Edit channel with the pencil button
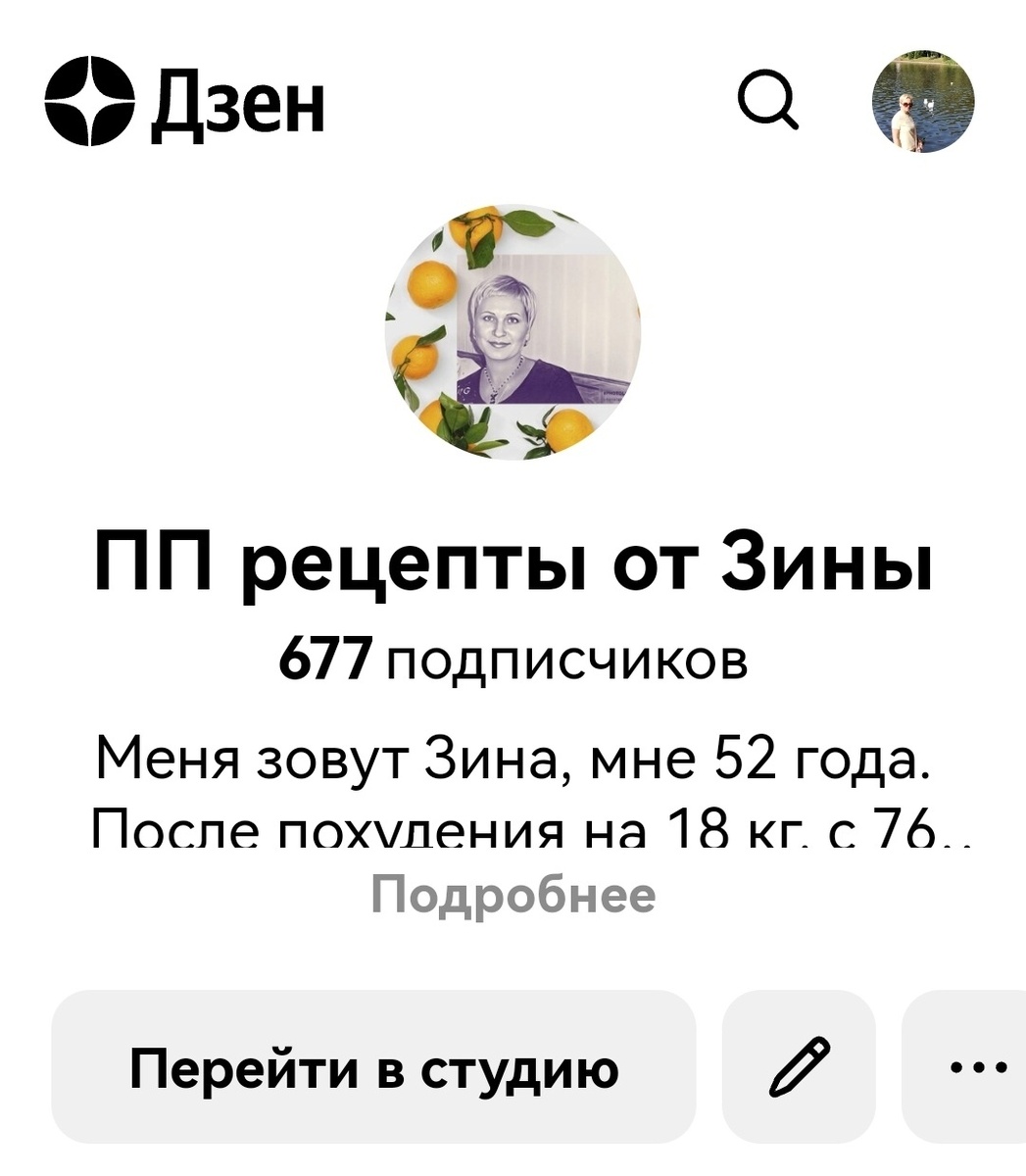This screenshot has height=1176, width=1026. click(799, 1067)
